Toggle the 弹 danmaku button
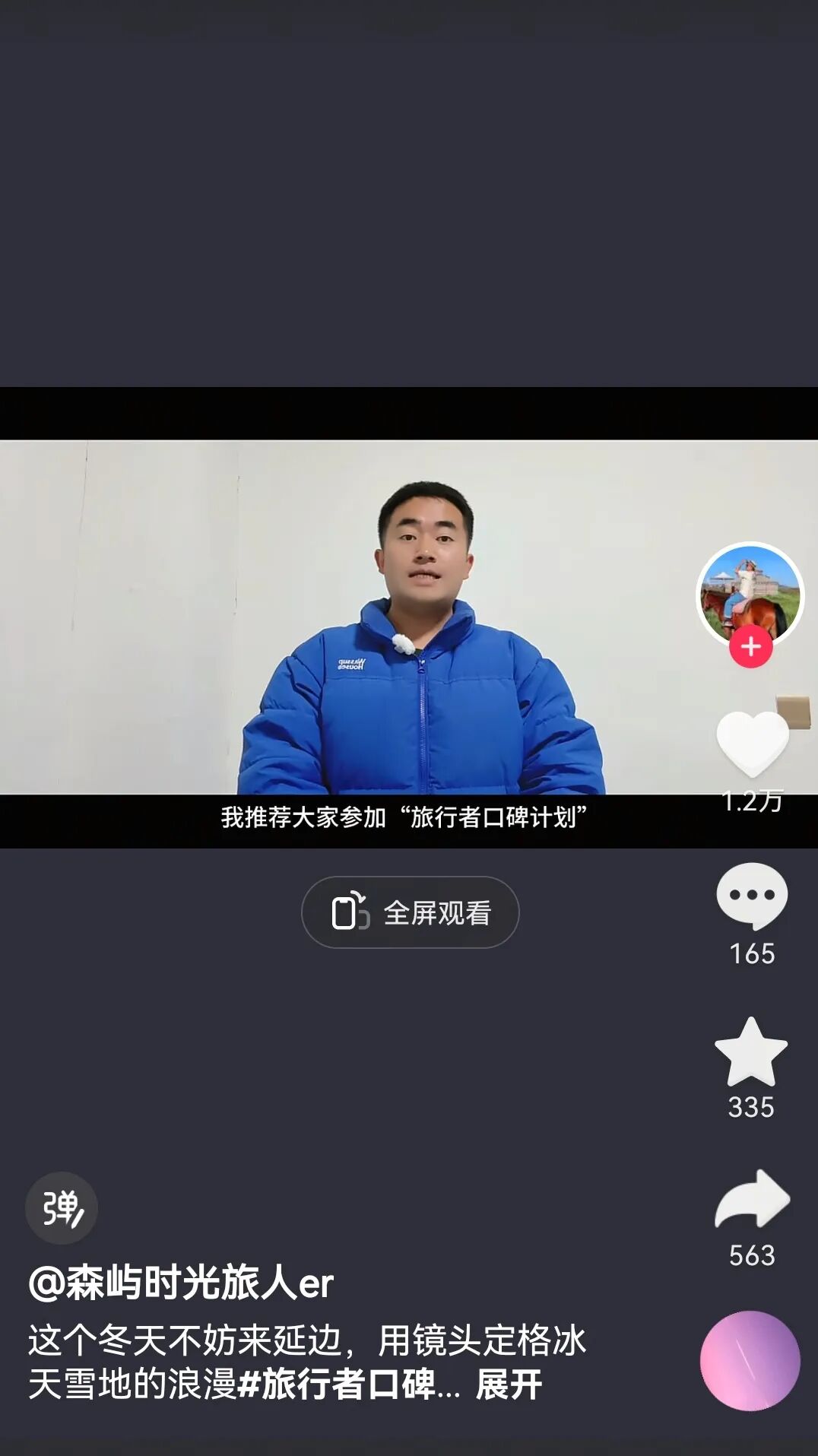 tap(62, 1208)
